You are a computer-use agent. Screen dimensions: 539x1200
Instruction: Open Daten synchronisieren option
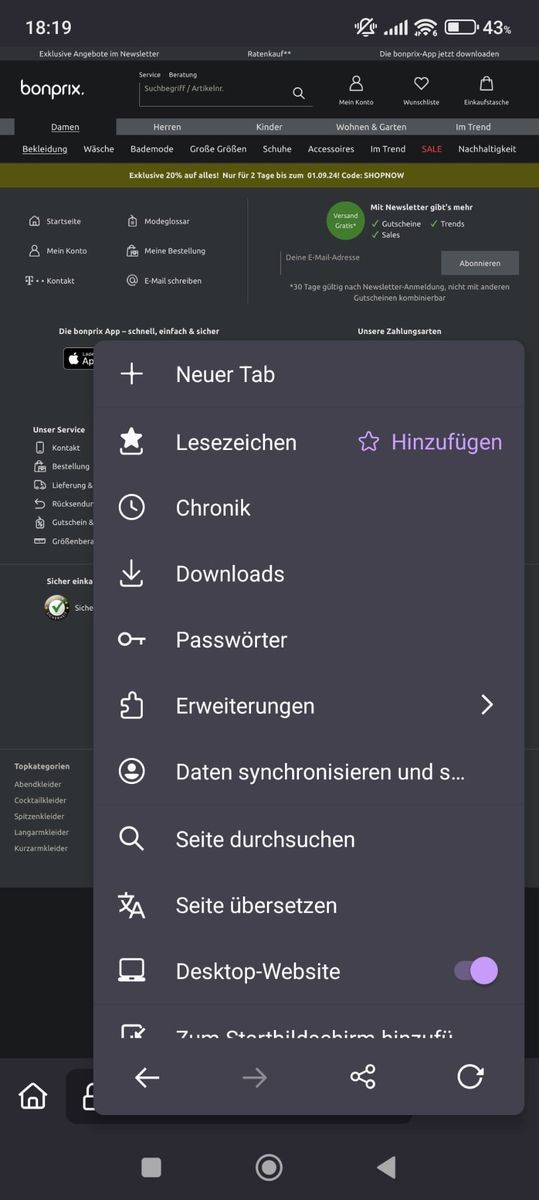(308, 772)
